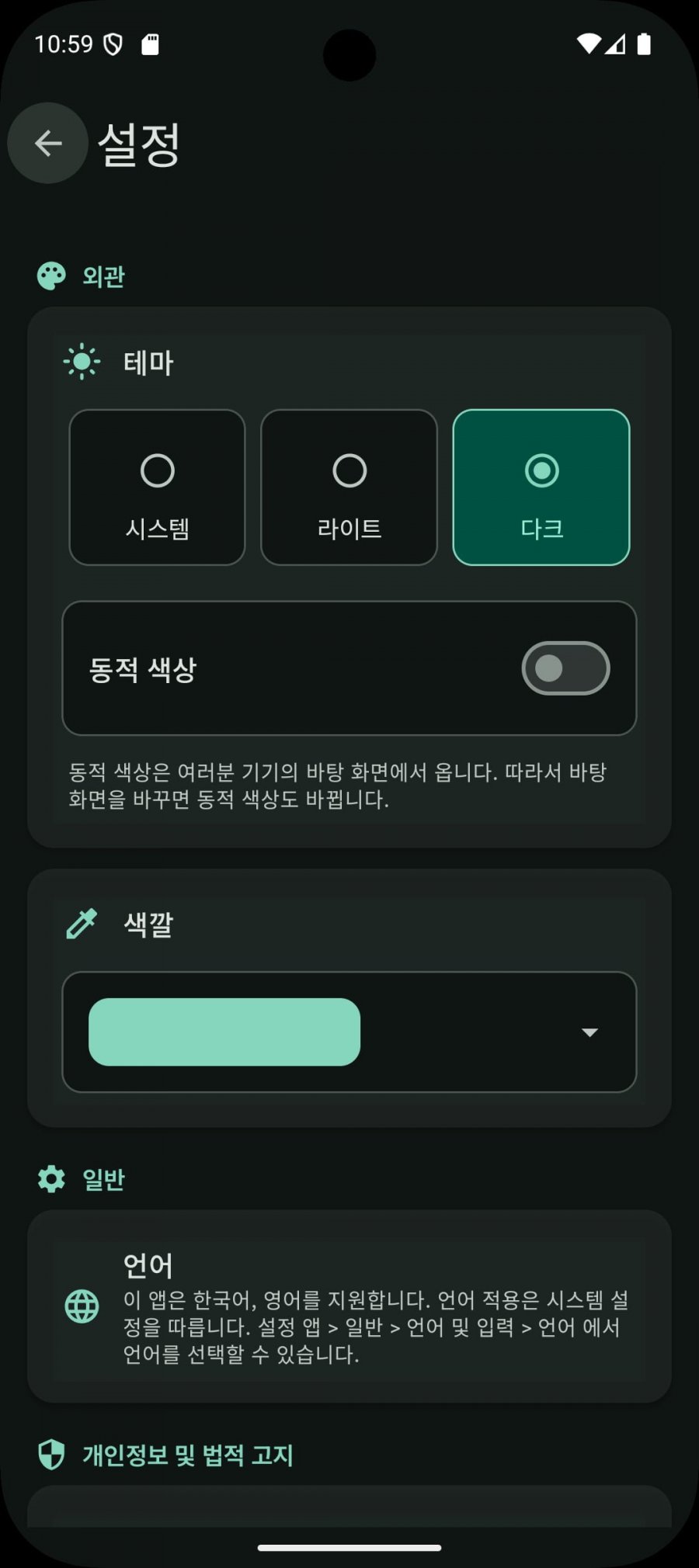This screenshot has width=699, height=1568.
Task: Enable the 동적 색상 switch
Action: coord(565,668)
